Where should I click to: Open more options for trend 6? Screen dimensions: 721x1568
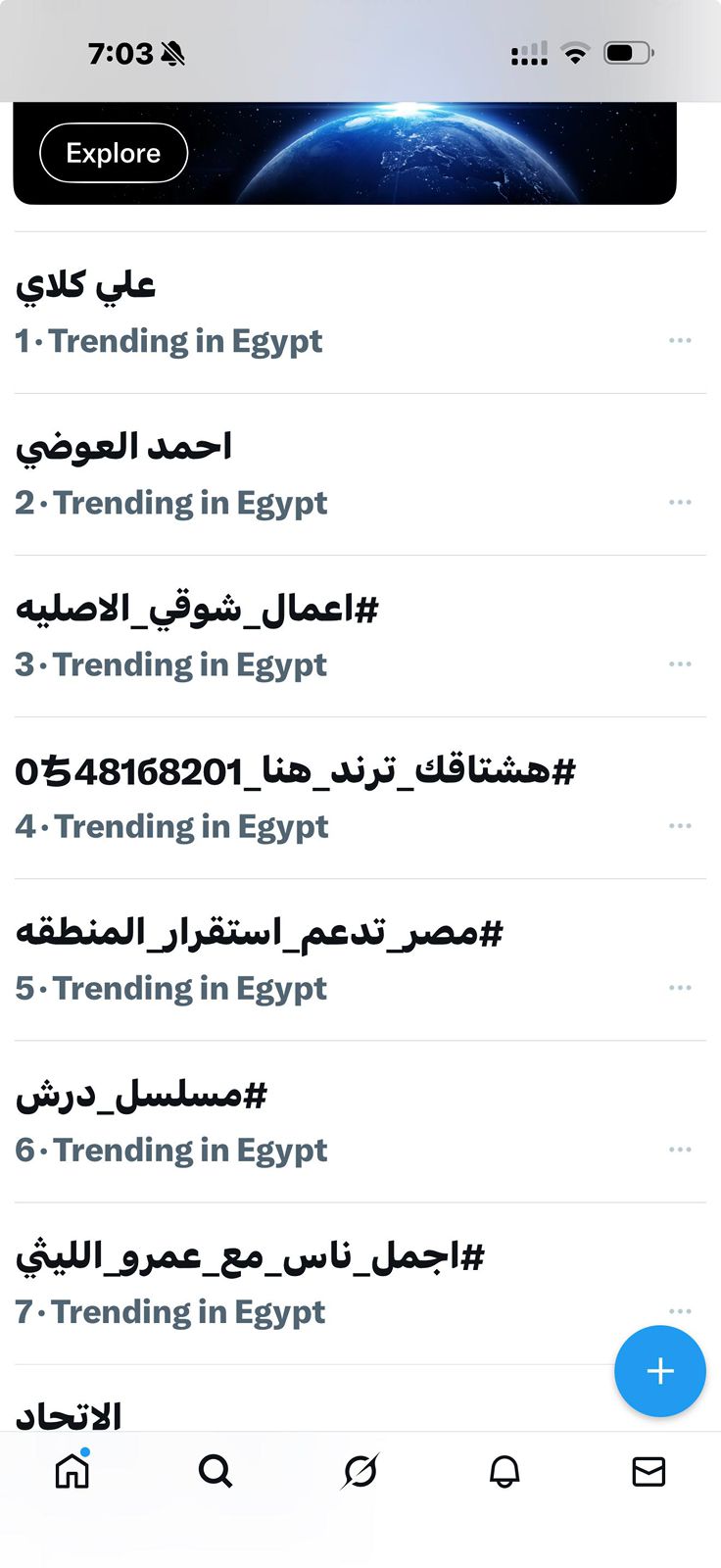[680, 1149]
